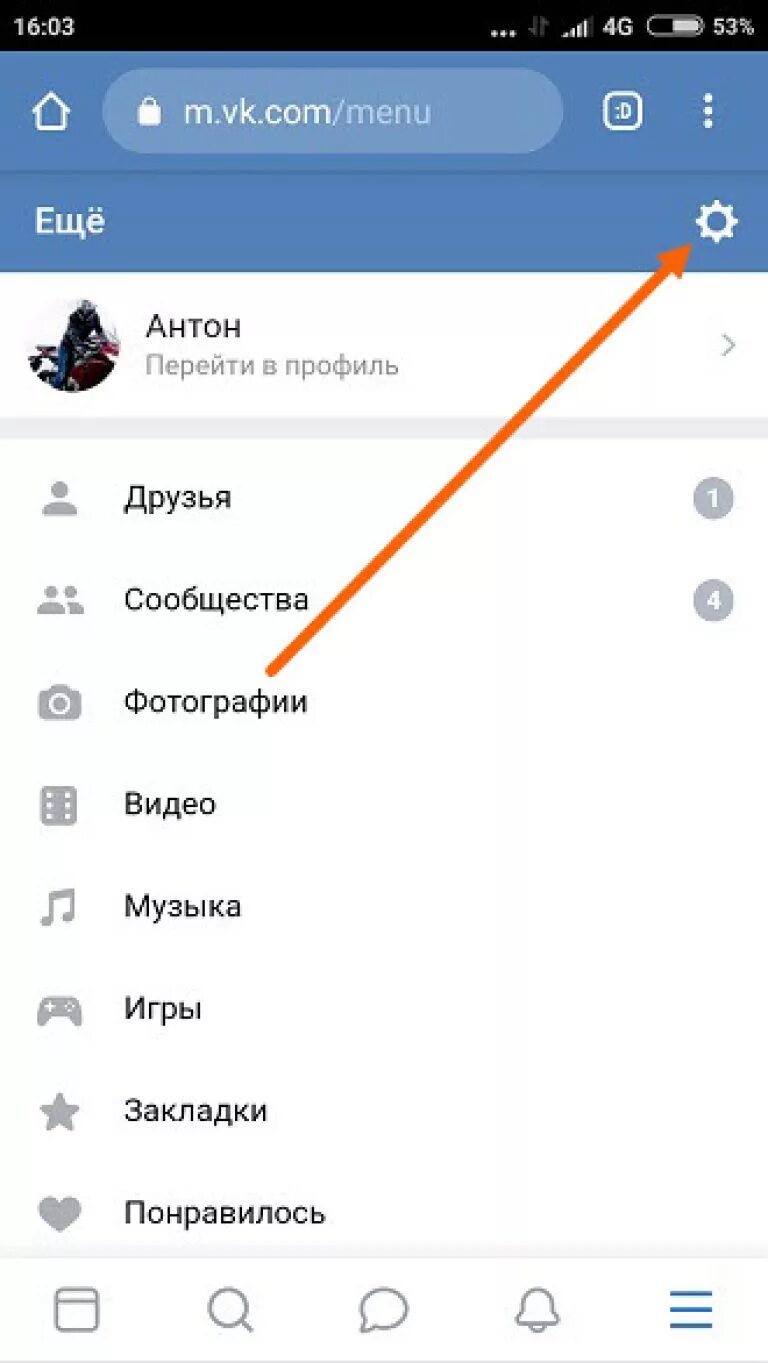
Task: Tap the m.vk.com/menu address bar
Action: click(332, 111)
